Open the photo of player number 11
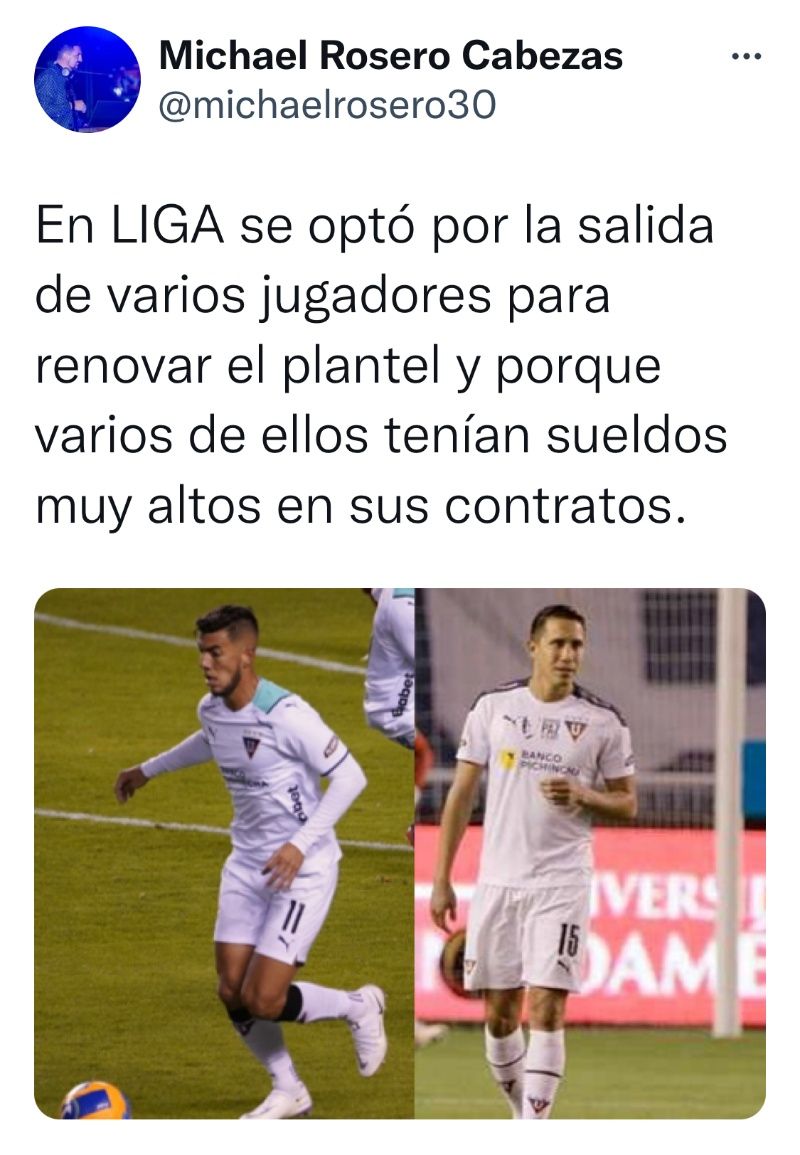 (x=224, y=853)
